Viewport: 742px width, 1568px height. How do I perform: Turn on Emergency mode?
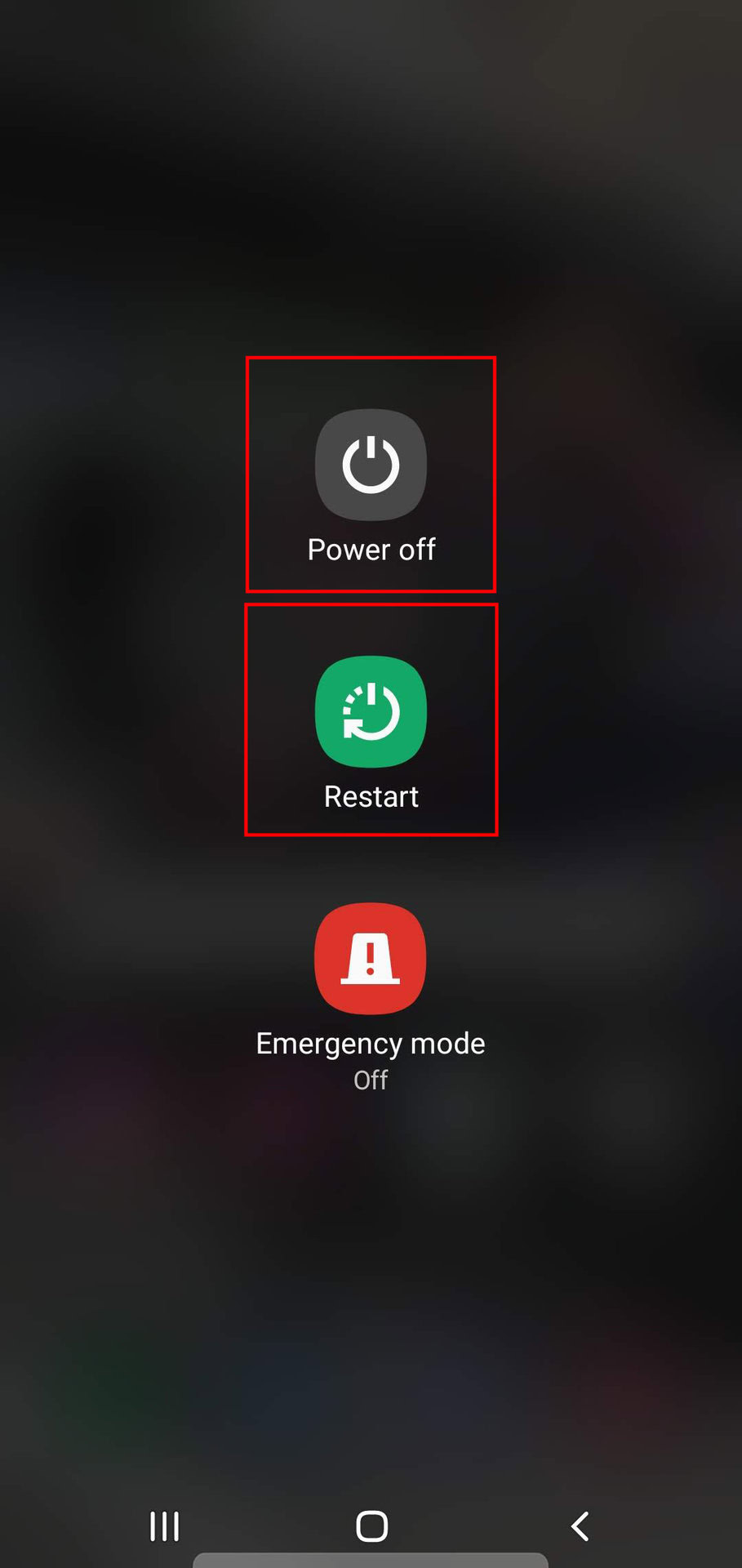coord(371,959)
